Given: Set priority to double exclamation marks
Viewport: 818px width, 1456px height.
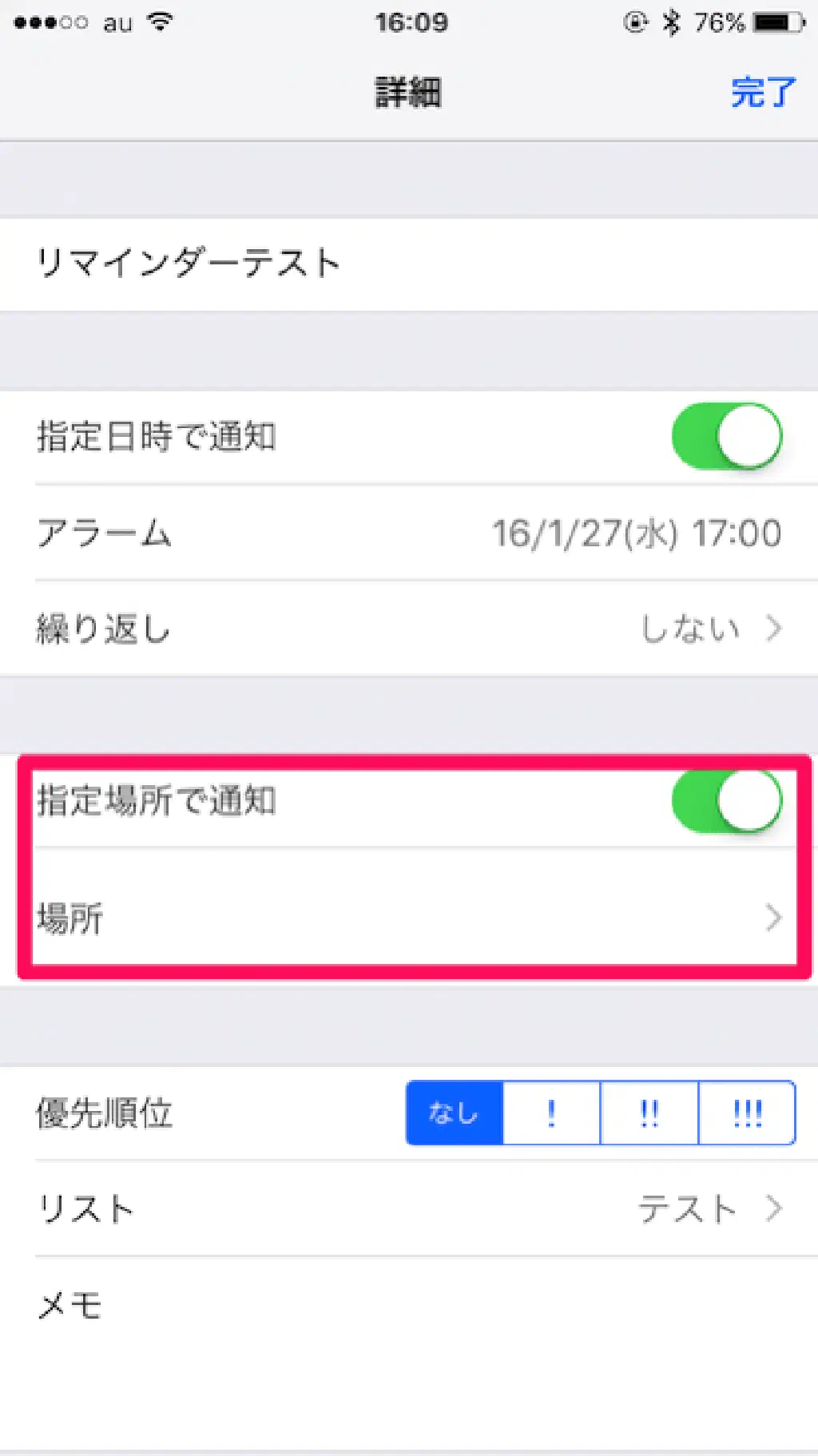Looking at the screenshot, I should pyautogui.click(x=649, y=1113).
